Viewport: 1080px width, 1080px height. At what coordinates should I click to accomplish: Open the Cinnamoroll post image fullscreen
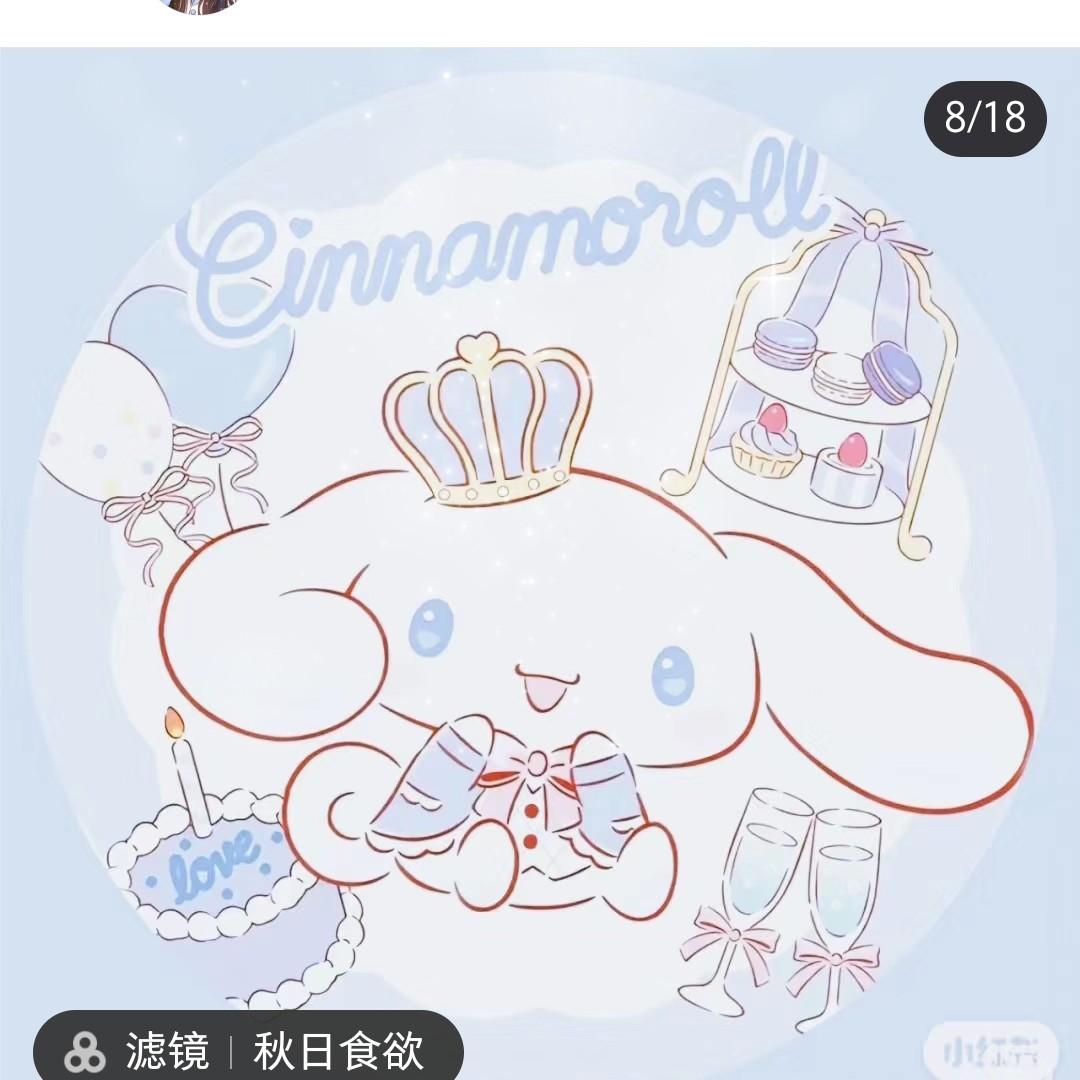click(x=540, y=560)
